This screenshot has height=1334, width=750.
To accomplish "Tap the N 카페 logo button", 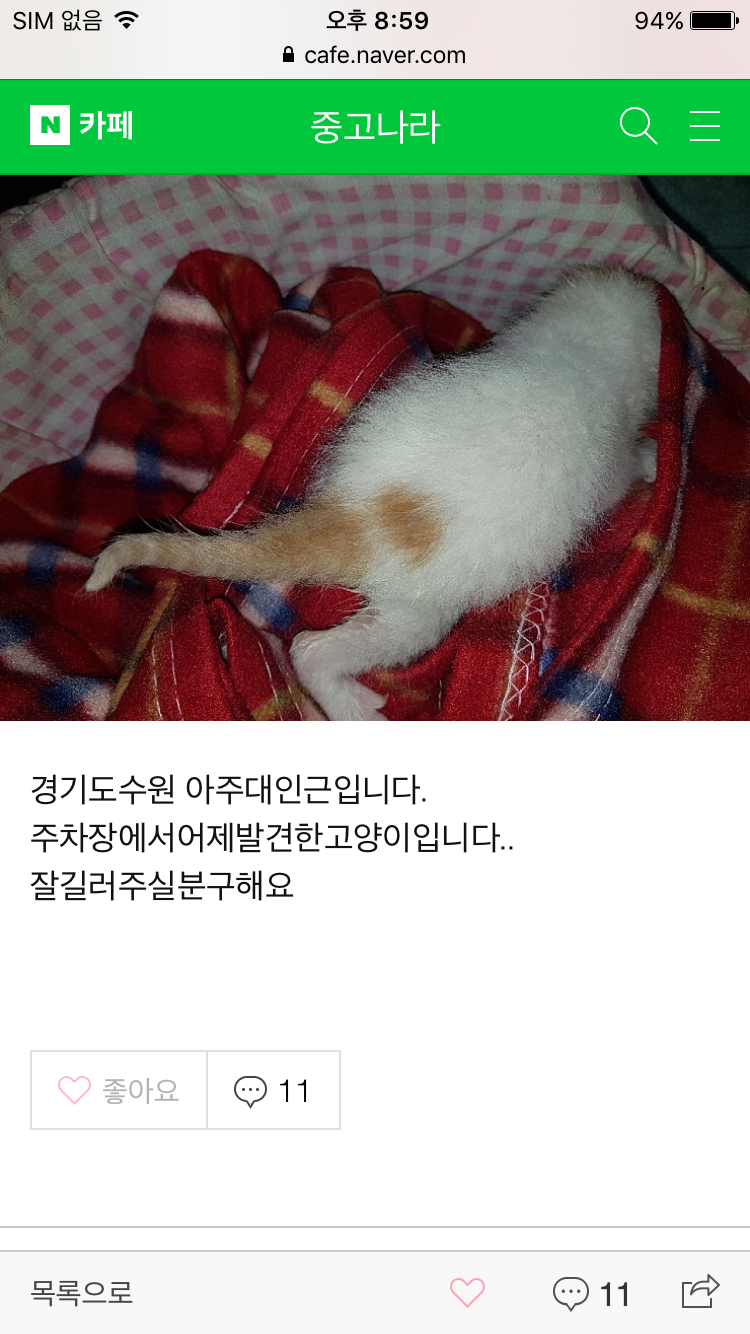I will coord(82,126).
